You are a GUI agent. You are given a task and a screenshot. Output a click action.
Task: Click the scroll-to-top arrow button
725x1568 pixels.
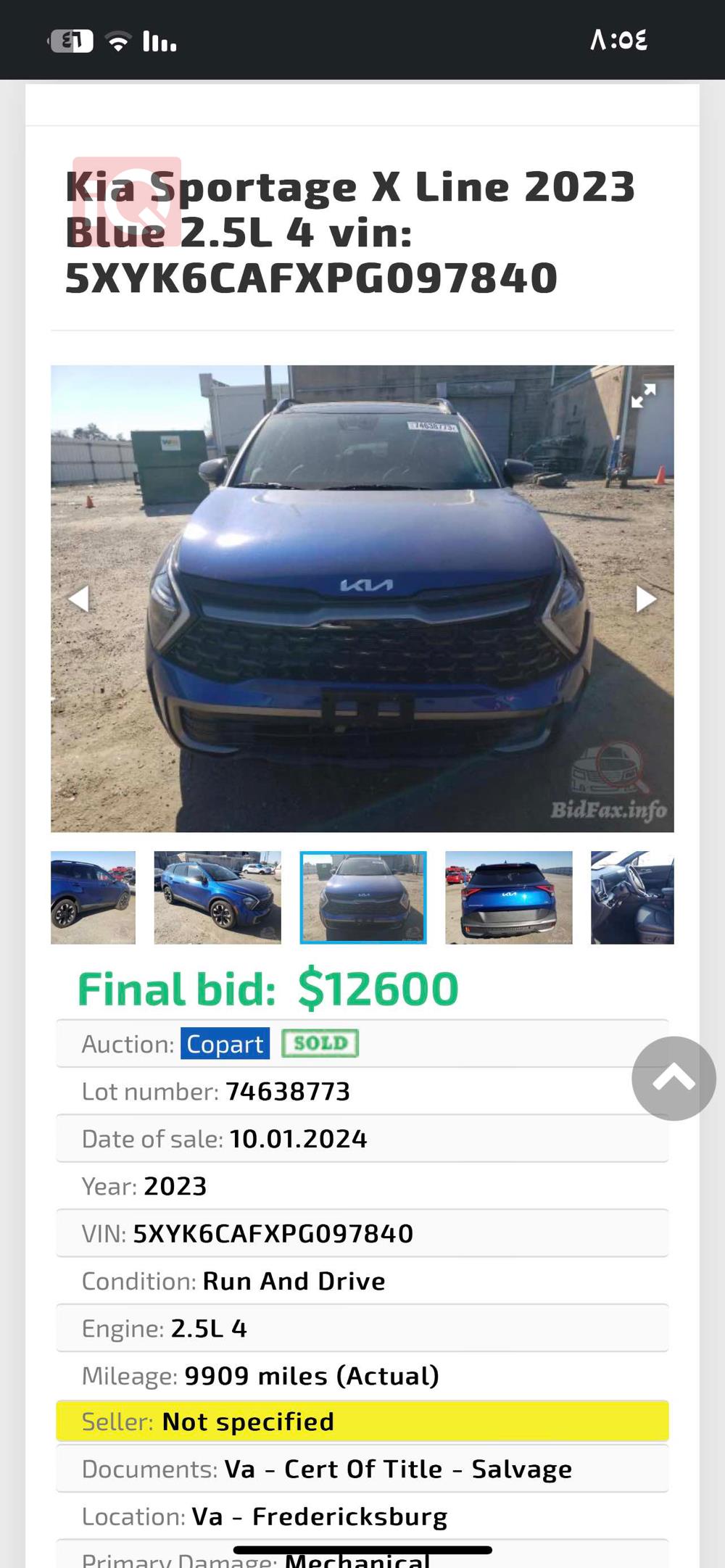674,1079
